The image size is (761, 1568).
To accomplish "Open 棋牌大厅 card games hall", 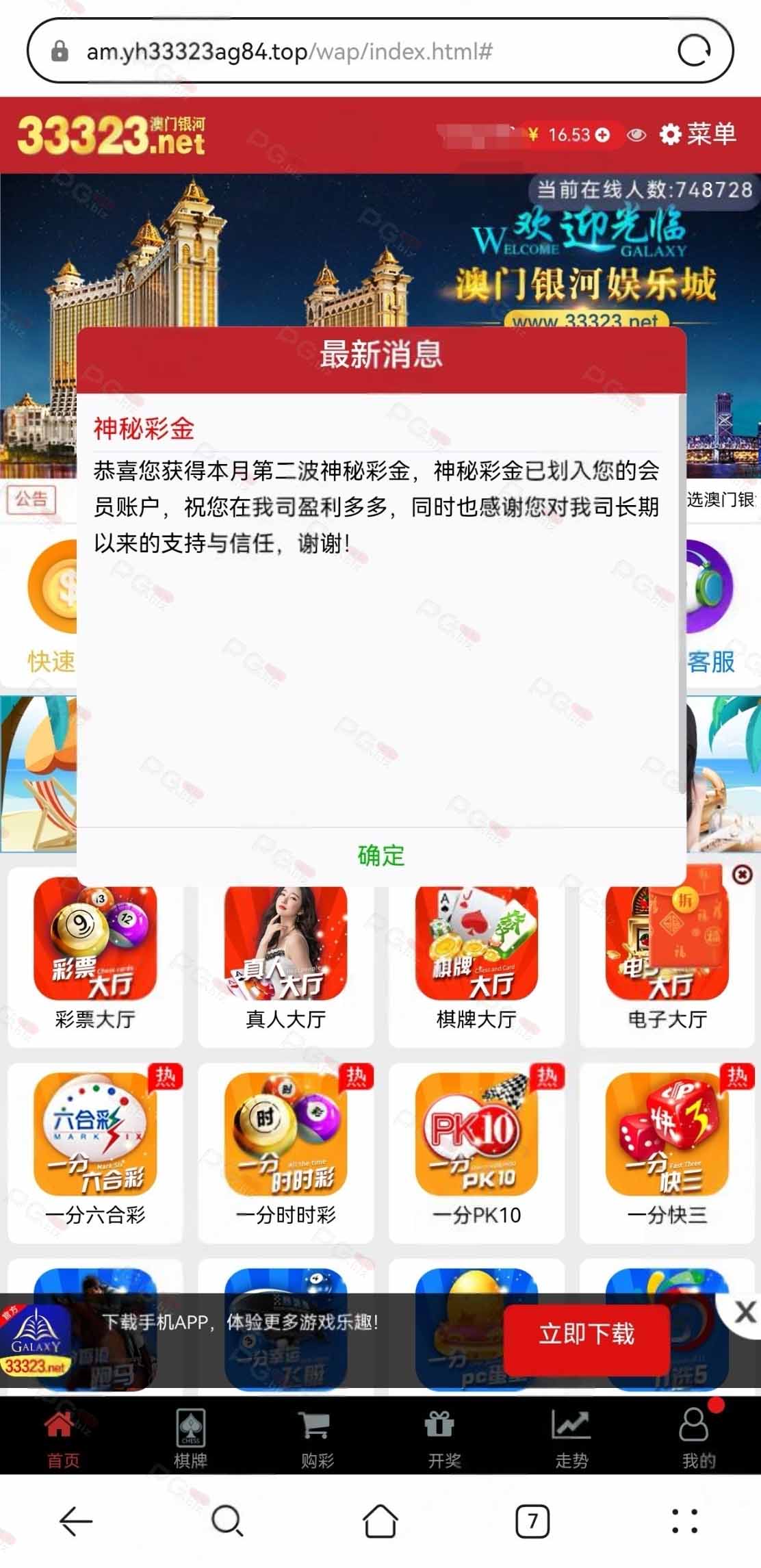I will (x=476, y=958).
